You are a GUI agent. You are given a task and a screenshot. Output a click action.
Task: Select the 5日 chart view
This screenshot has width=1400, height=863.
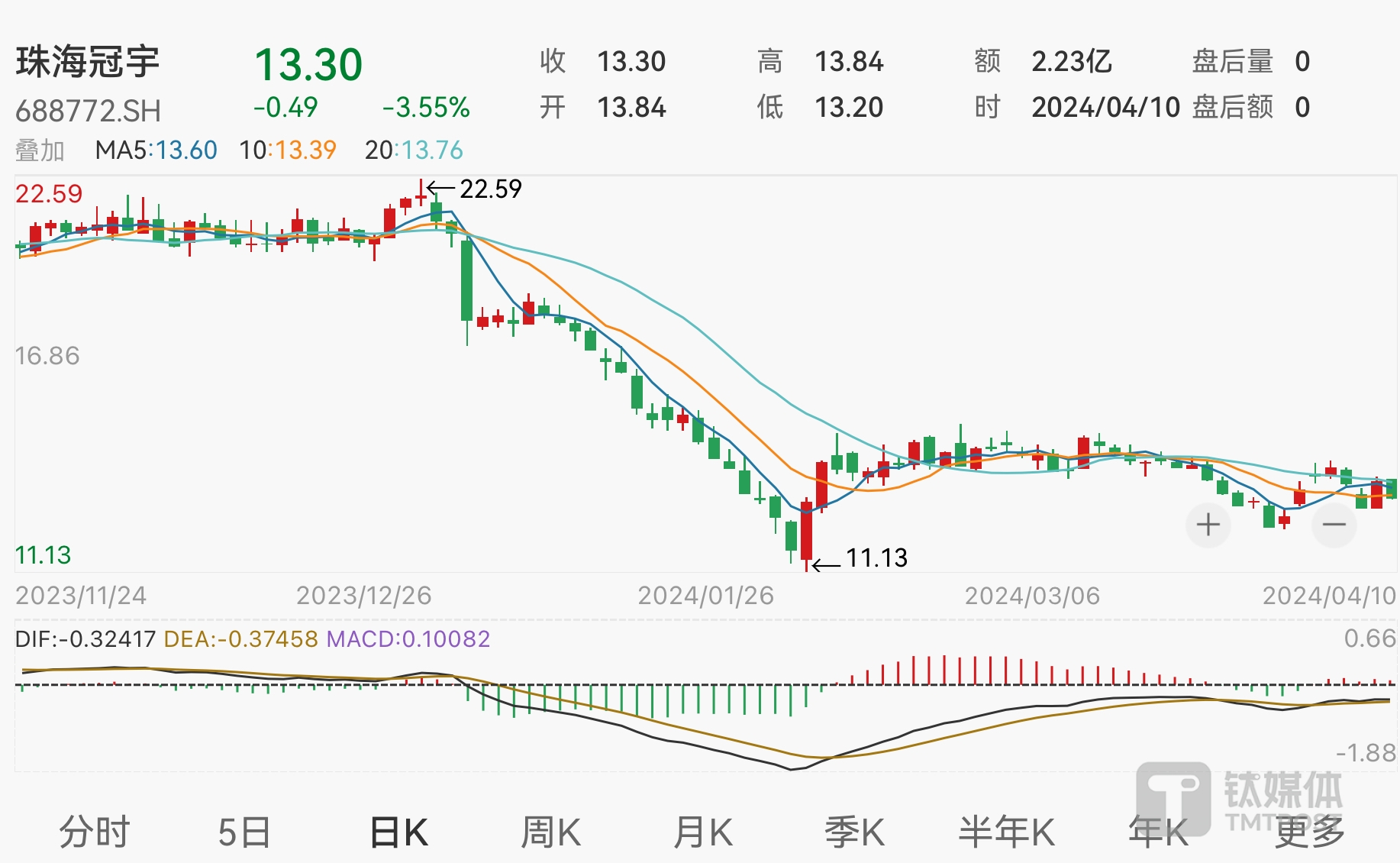244,832
